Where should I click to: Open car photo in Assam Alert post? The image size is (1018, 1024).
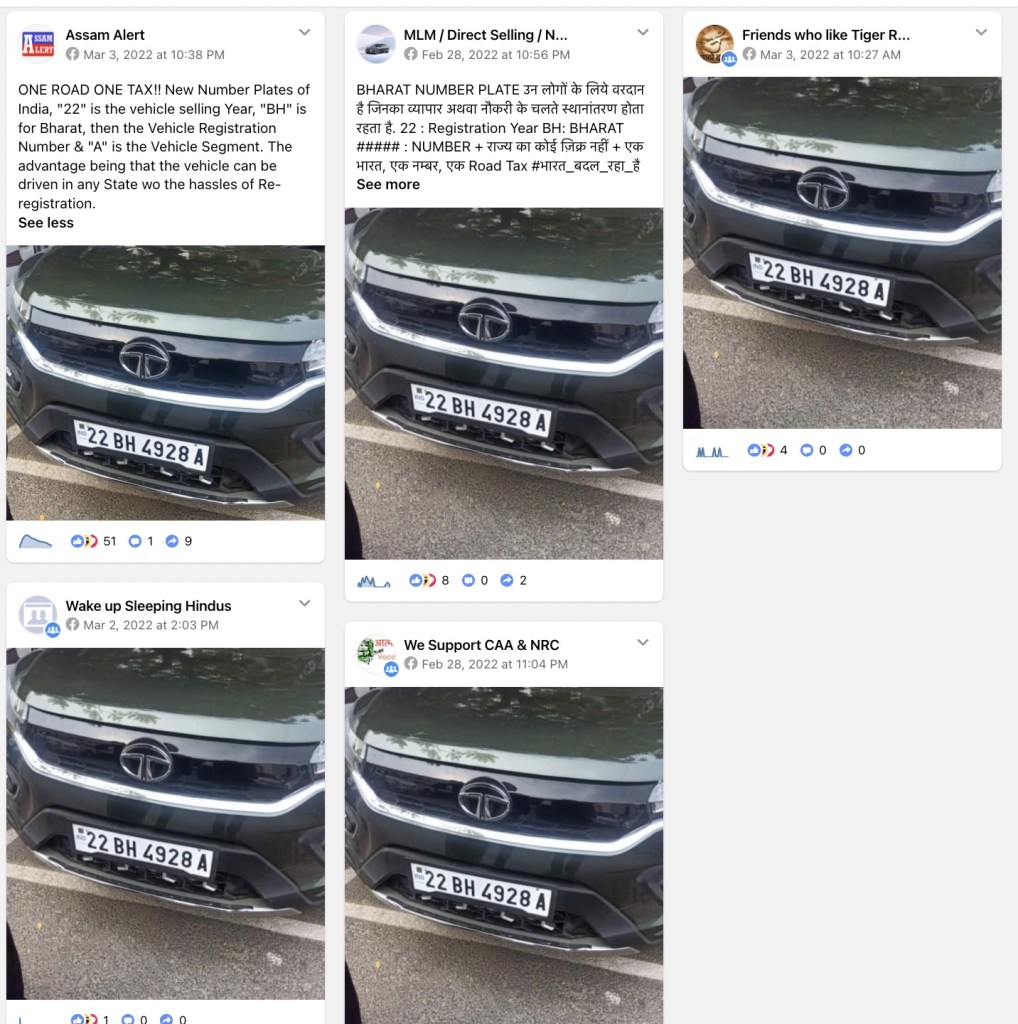click(165, 382)
